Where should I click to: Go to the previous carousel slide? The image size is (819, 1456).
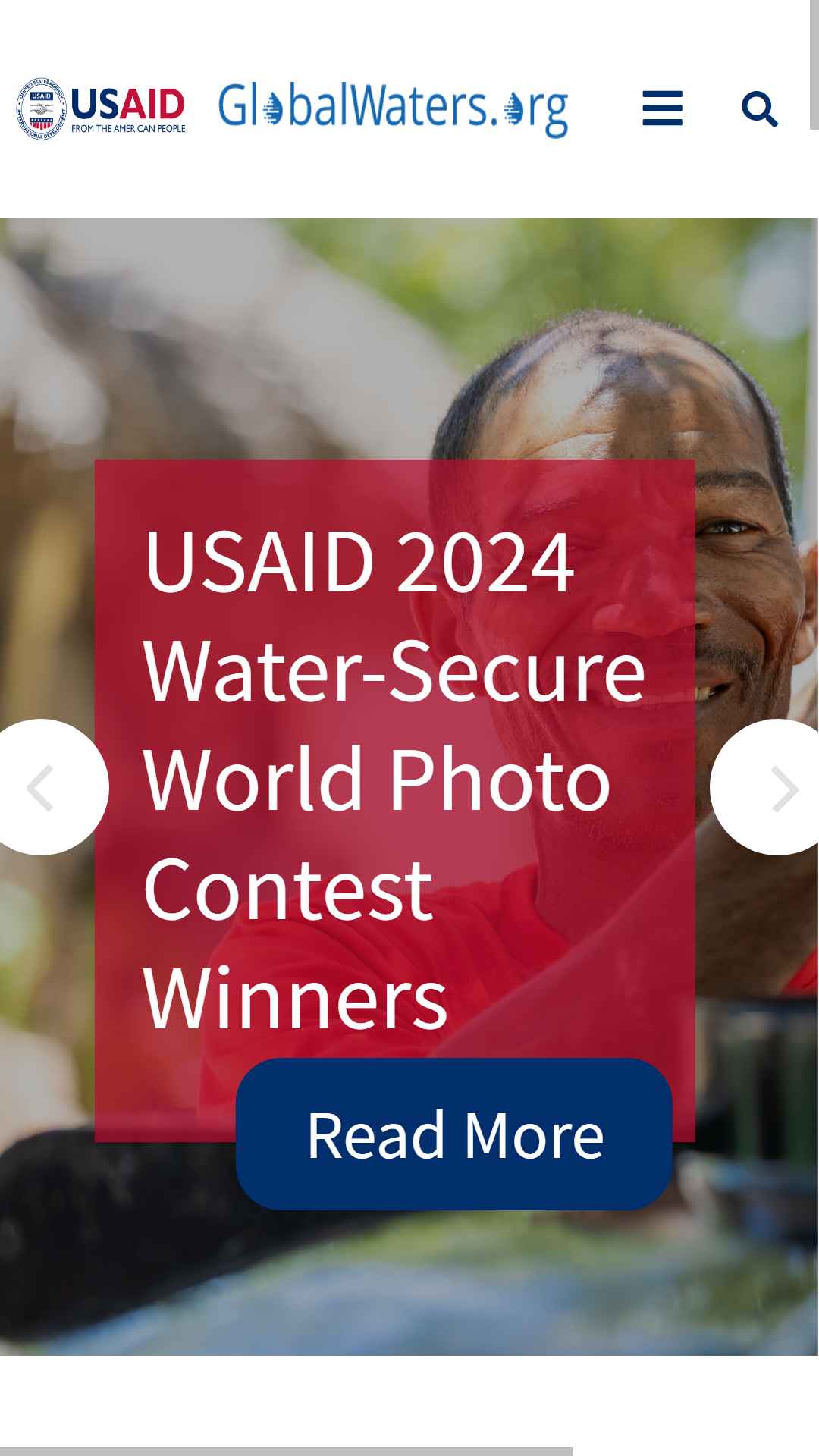click(x=42, y=788)
